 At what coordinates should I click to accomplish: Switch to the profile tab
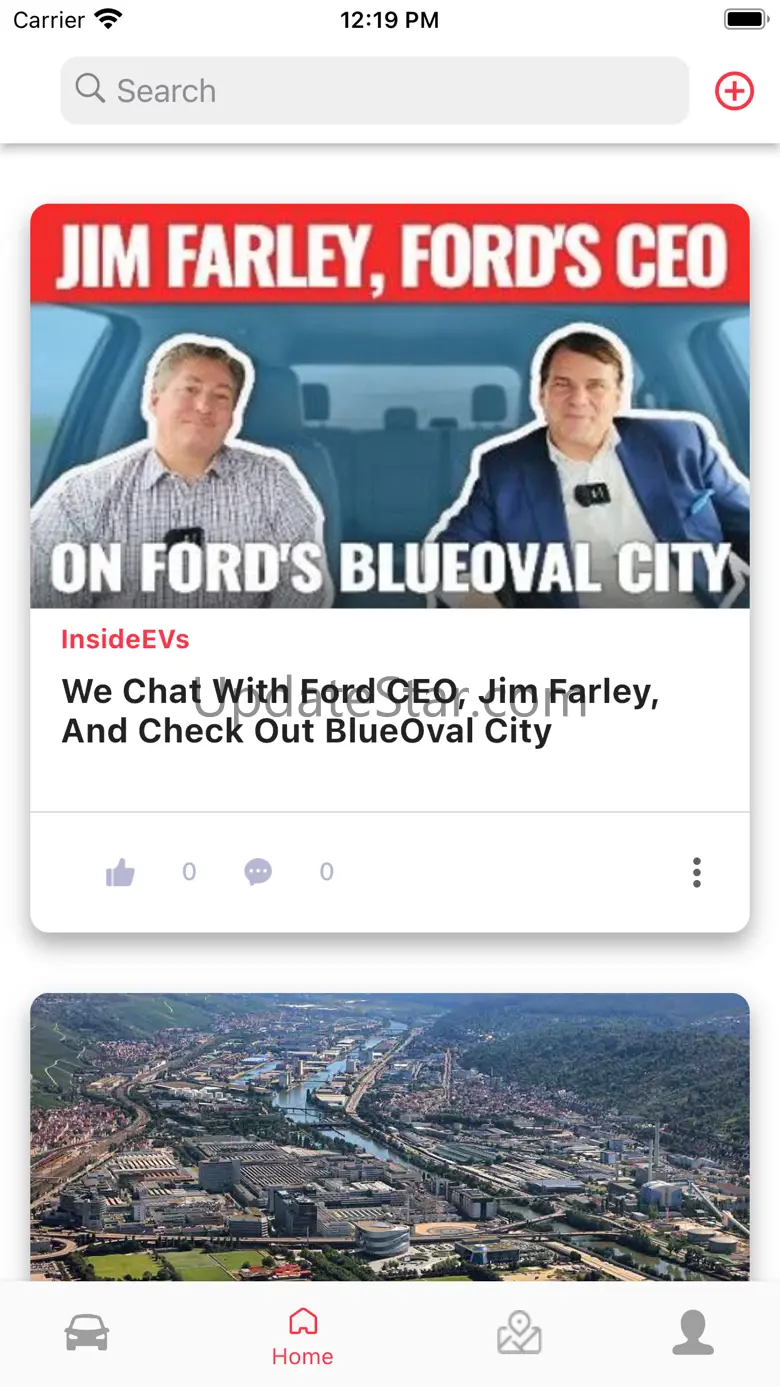click(x=692, y=1334)
